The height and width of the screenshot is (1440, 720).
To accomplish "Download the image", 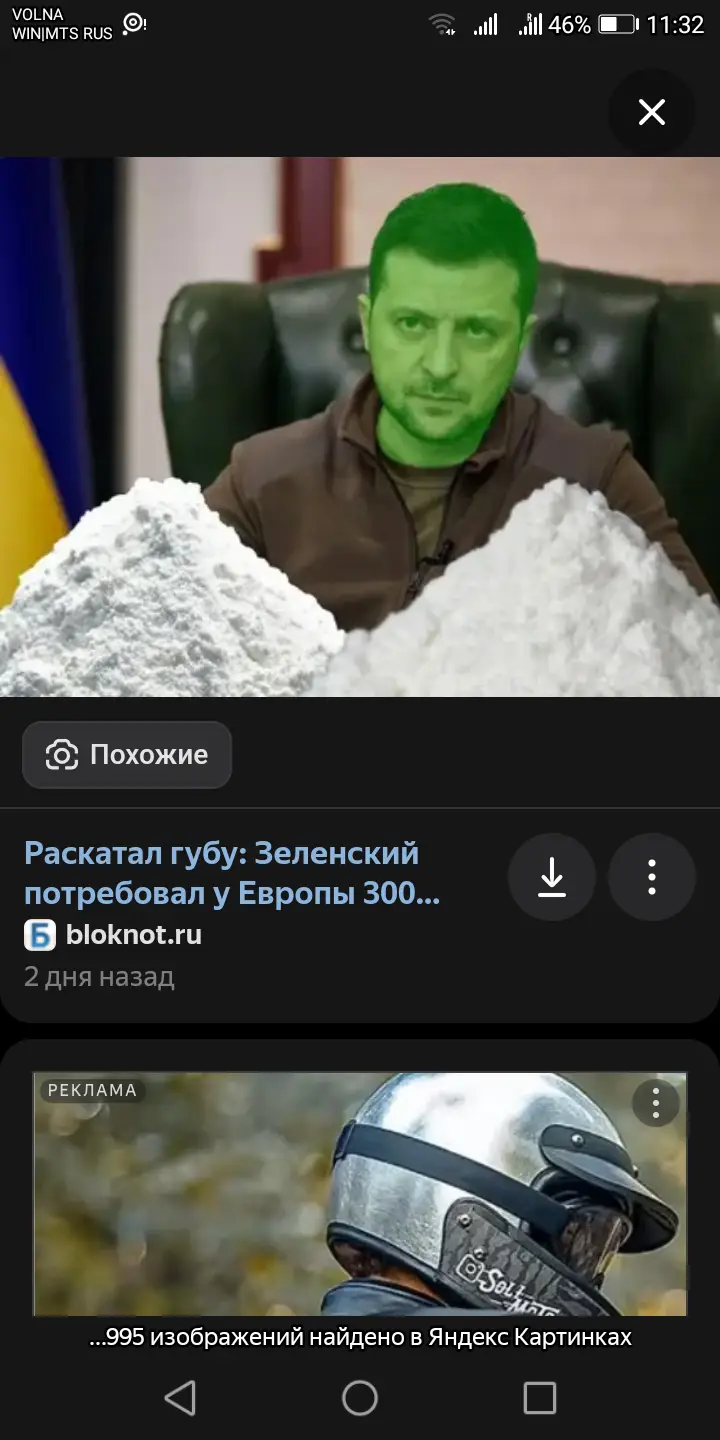I will coord(552,877).
